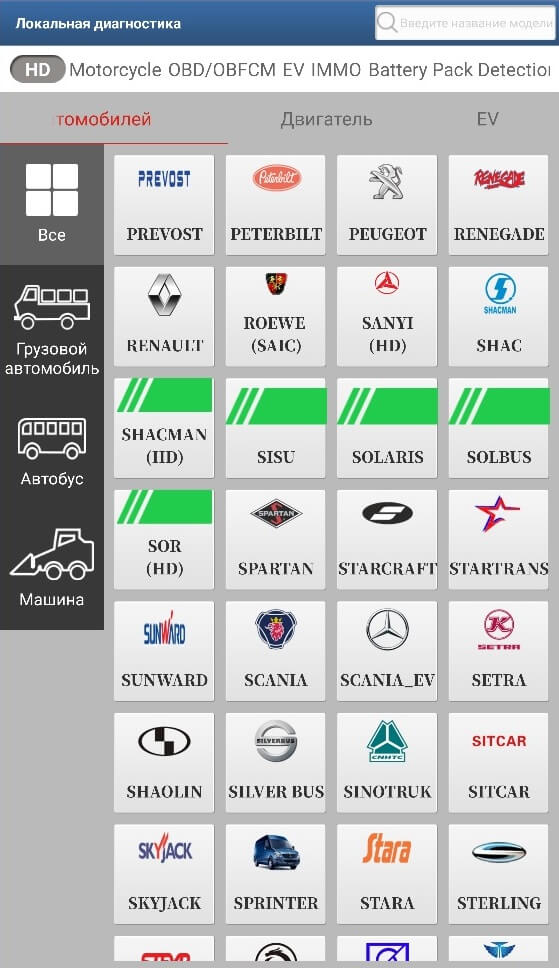The image size is (559, 968).
Task: Switch to the EV tab
Action: (x=487, y=119)
